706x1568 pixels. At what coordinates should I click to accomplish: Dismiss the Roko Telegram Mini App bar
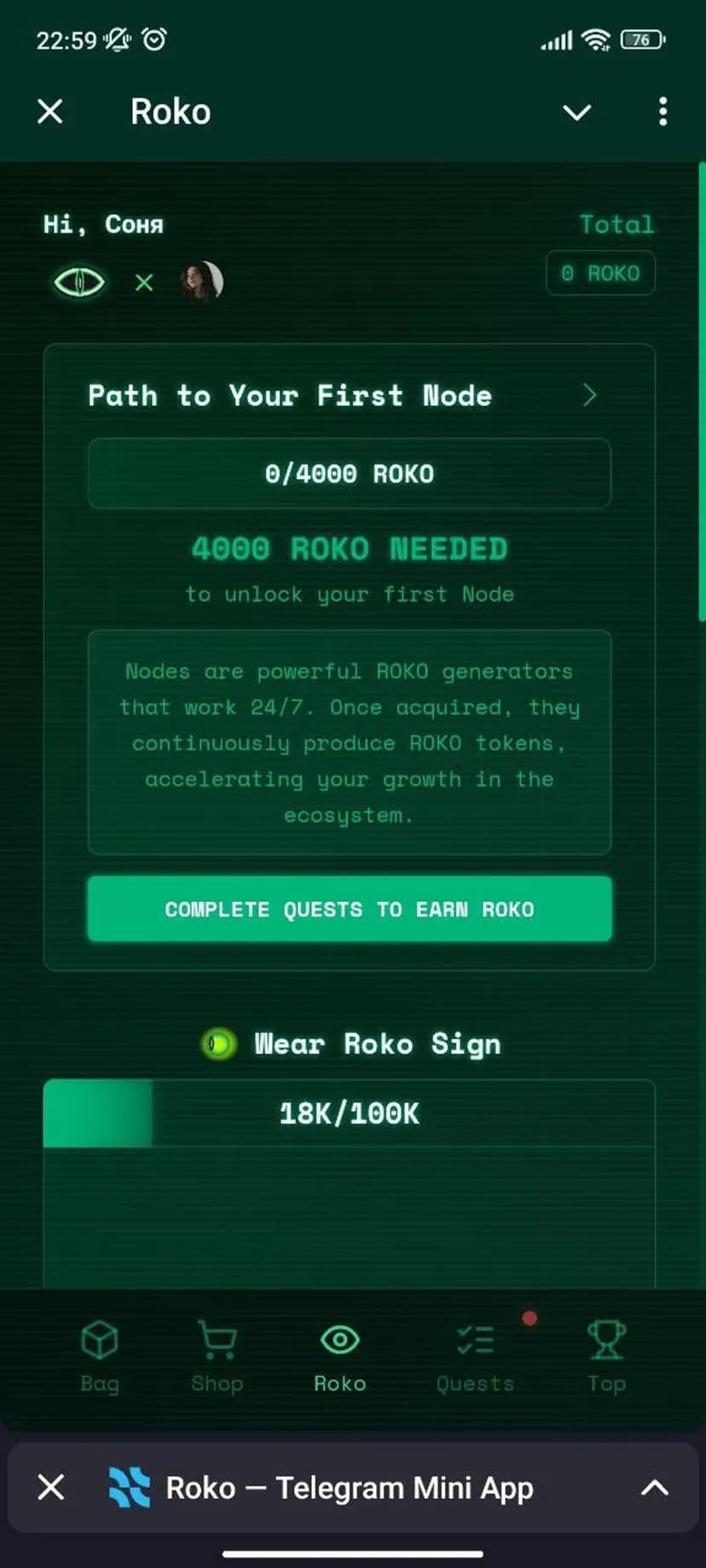coord(51,1488)
